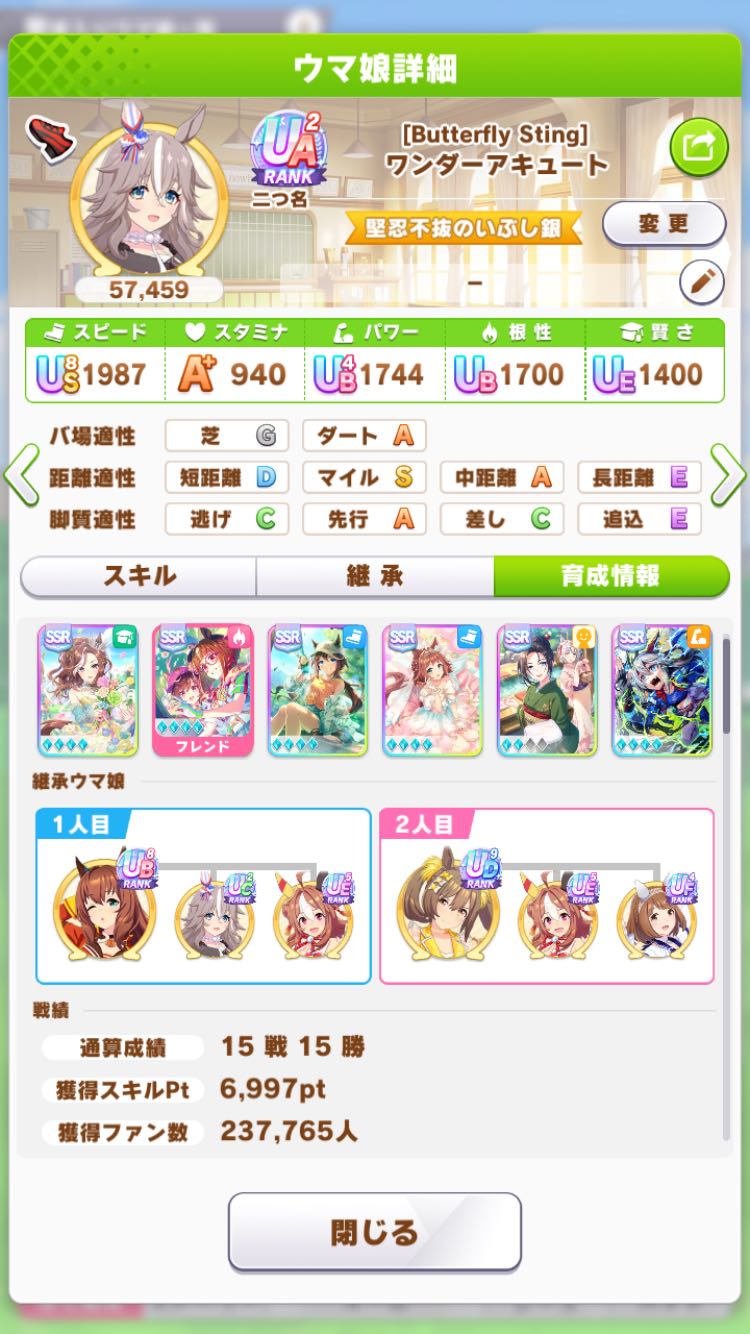Switch to the スキル tab
Image resolution: width=750 pixels, height=1334 pixels.
139,576
